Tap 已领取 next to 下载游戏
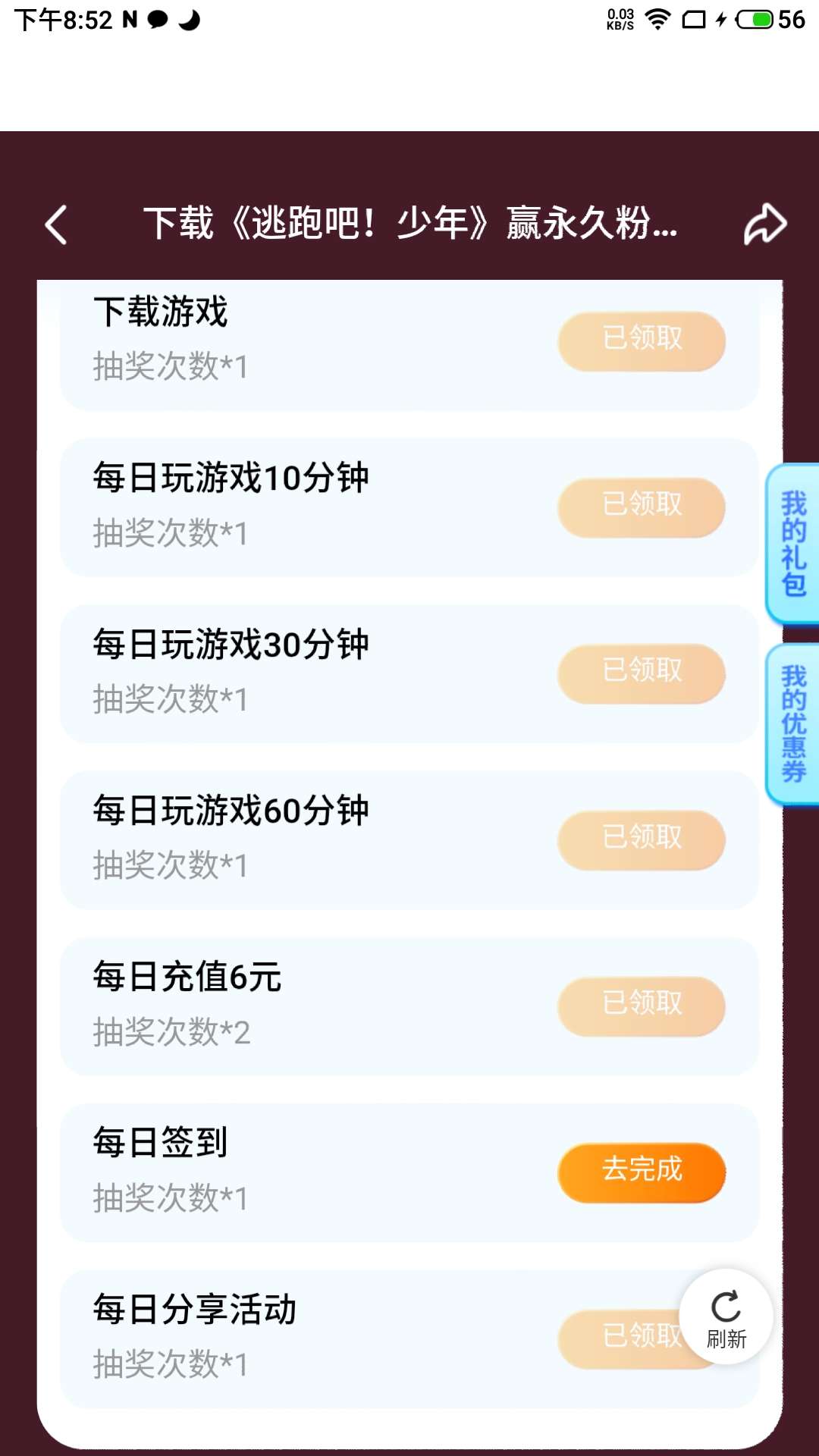The image size is (819, 1456). point(642,341)
